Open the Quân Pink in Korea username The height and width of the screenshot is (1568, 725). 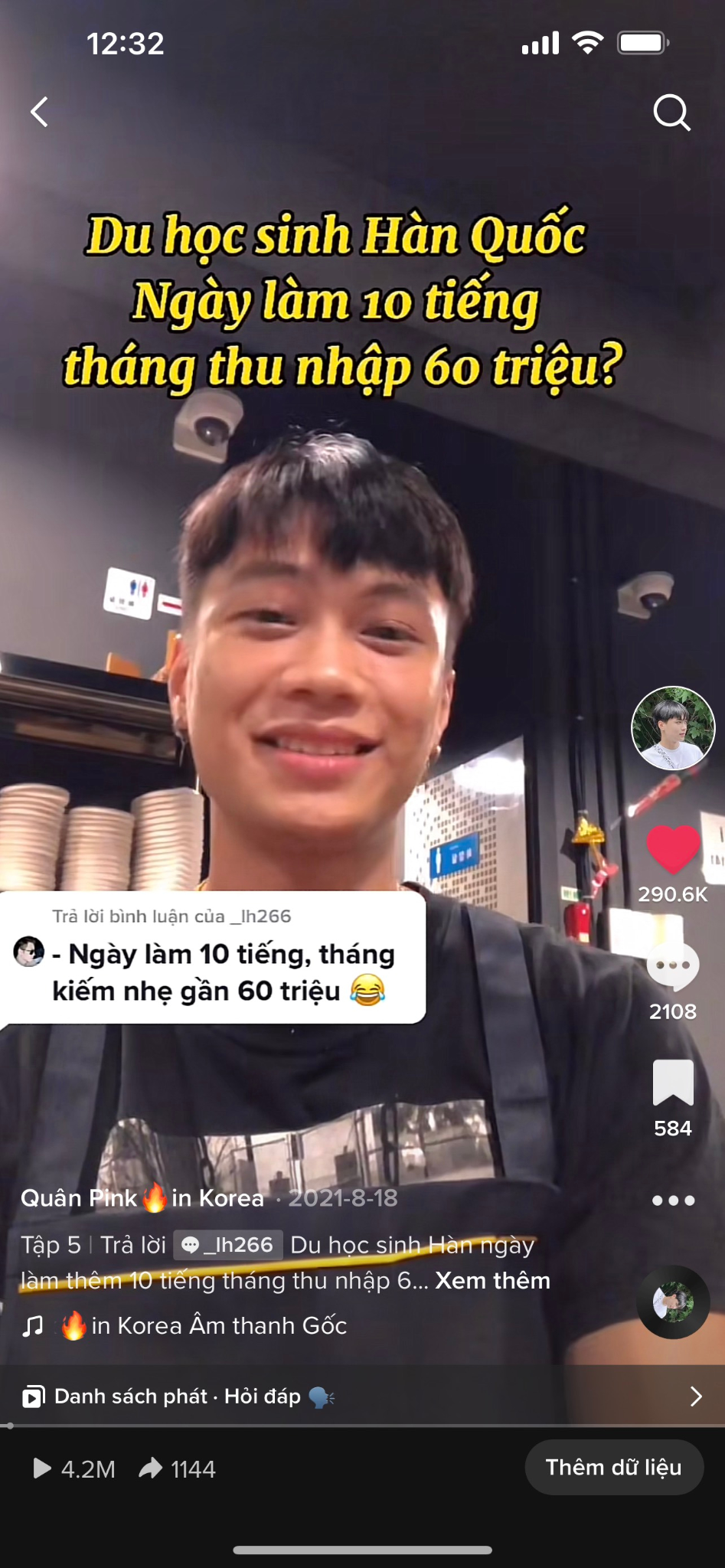(x=142, y=1198)
